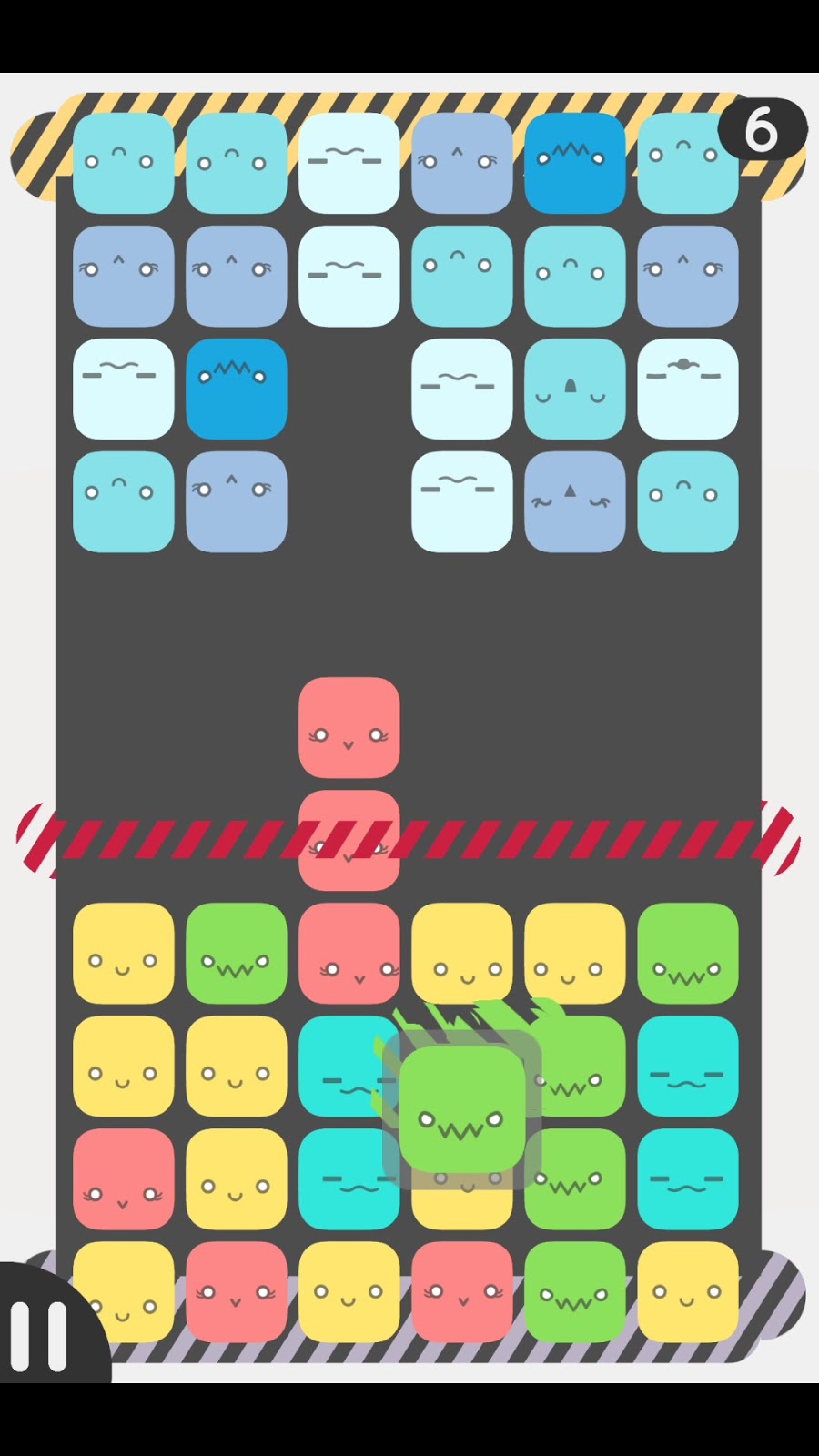Screen dimensions: 819x1456
Task: Select the teal block with a triangle nose
Action: [574, 389]
